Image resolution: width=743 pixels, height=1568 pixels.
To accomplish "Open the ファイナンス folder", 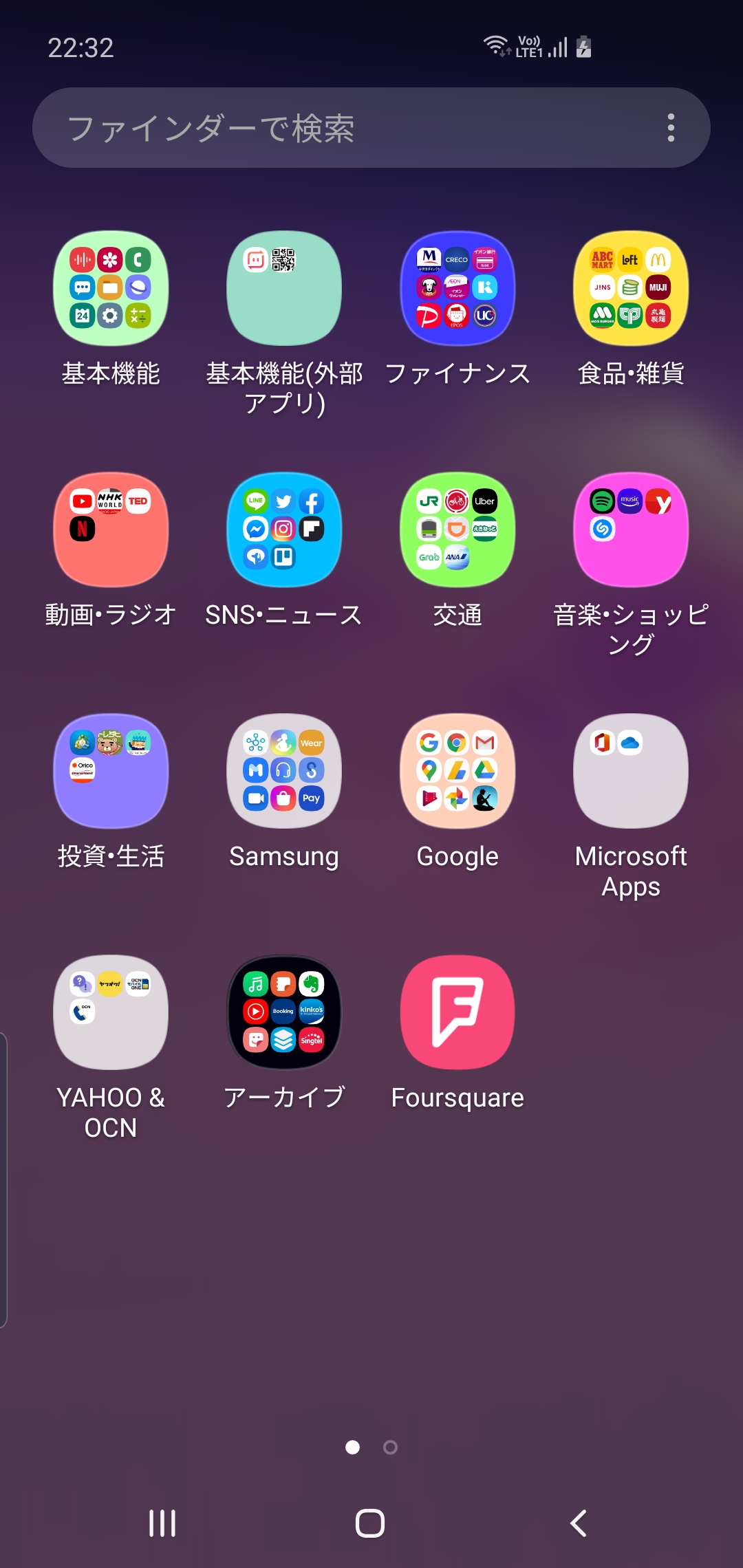I will tap(457, 288).
